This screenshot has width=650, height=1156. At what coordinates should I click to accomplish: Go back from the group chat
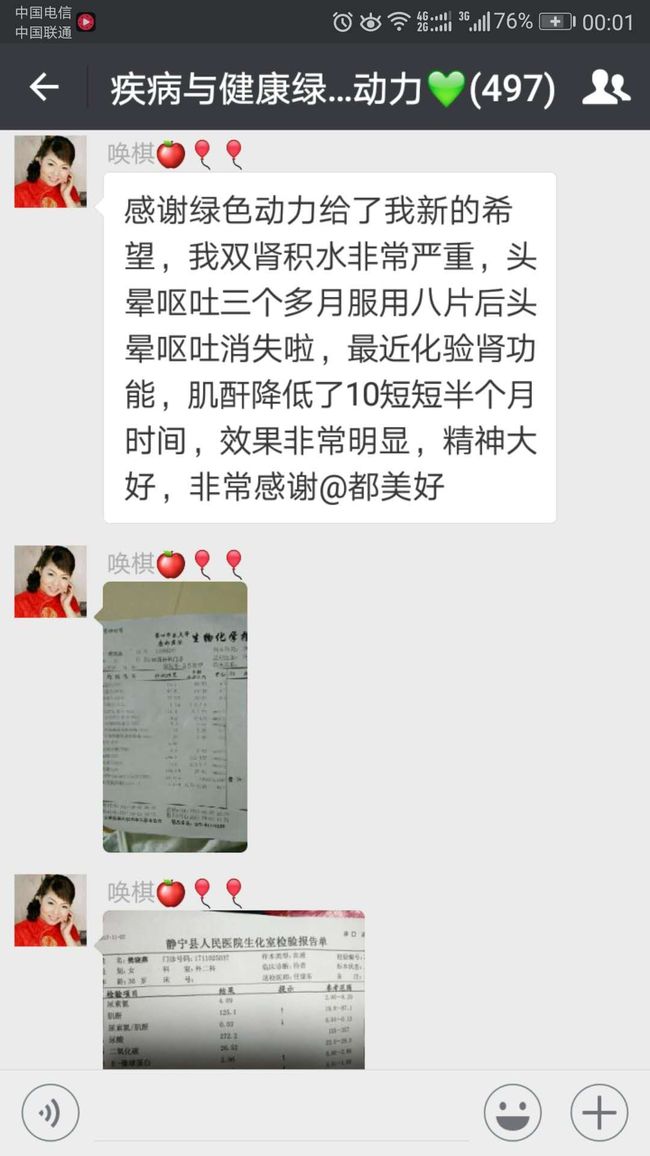click(43, 87)
